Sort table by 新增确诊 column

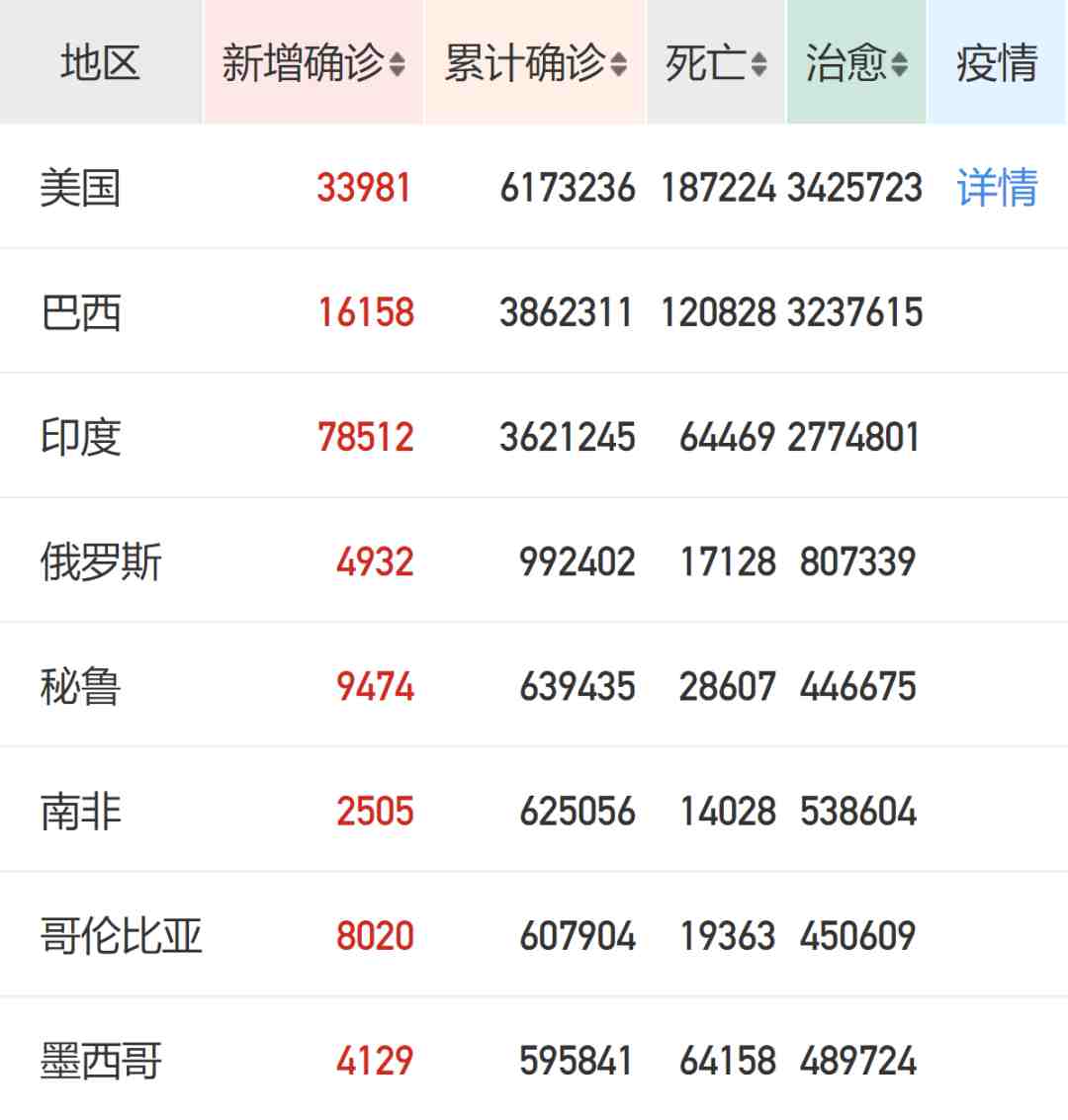pyautogui.click(x=313, y=63)
